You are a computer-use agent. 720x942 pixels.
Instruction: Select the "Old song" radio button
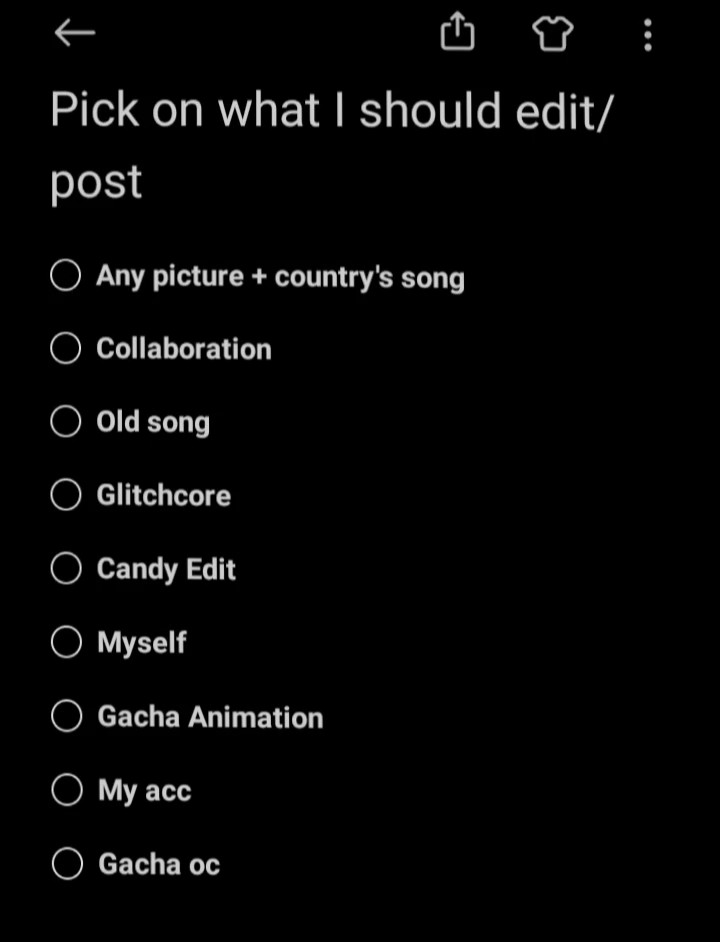tap(65, 421)
